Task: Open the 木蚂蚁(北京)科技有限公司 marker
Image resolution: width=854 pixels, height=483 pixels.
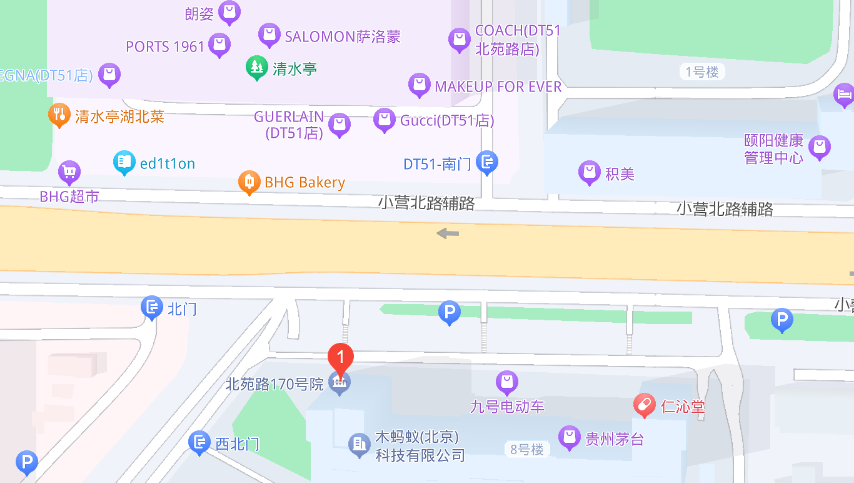Action: coord(358,444)
